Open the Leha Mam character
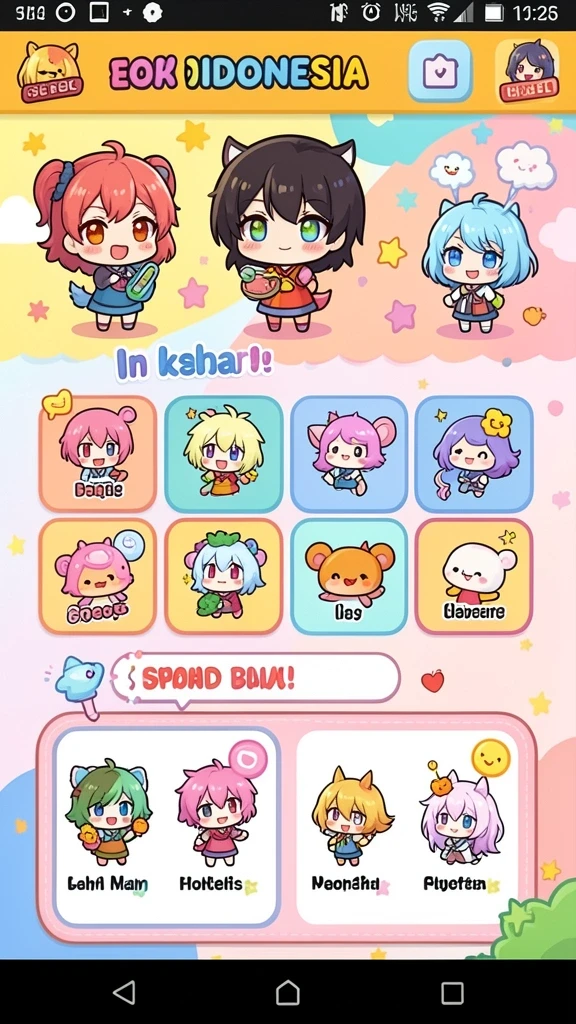576x1024 pixels. [108, 826]
